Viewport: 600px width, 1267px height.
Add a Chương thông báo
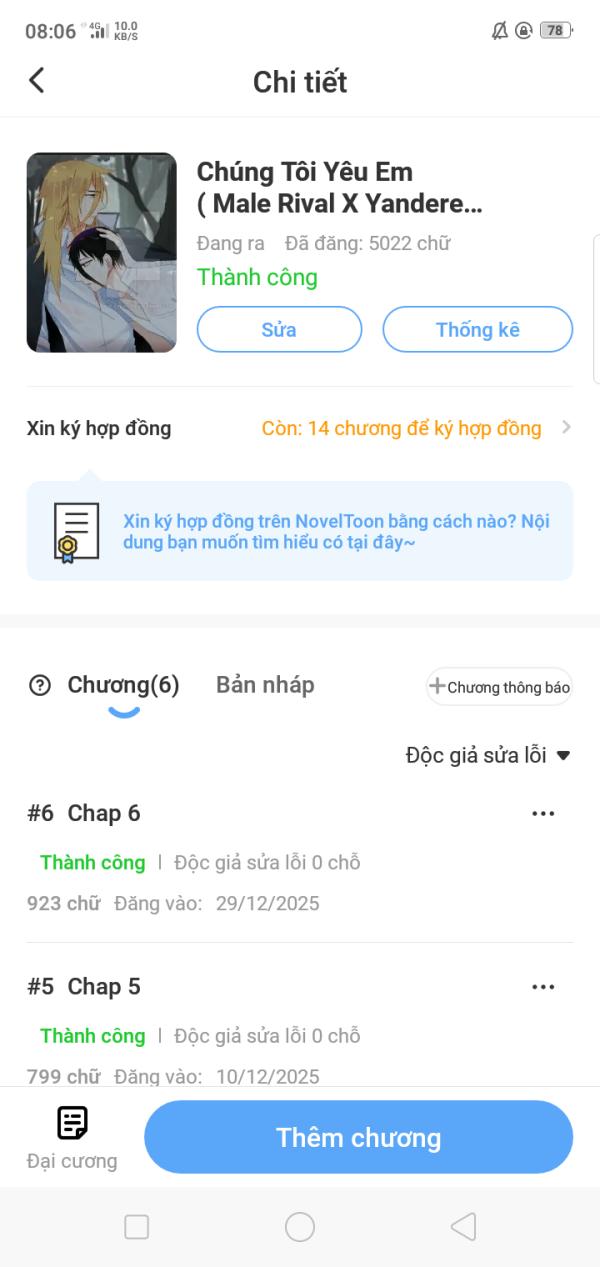coord(499,687)
